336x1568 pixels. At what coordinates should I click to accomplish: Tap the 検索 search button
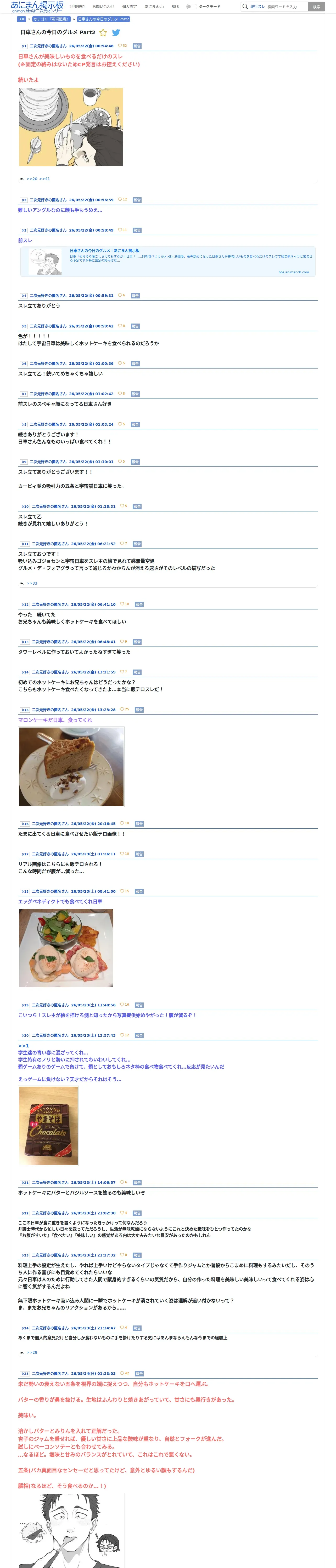click(x=316, y=7)
